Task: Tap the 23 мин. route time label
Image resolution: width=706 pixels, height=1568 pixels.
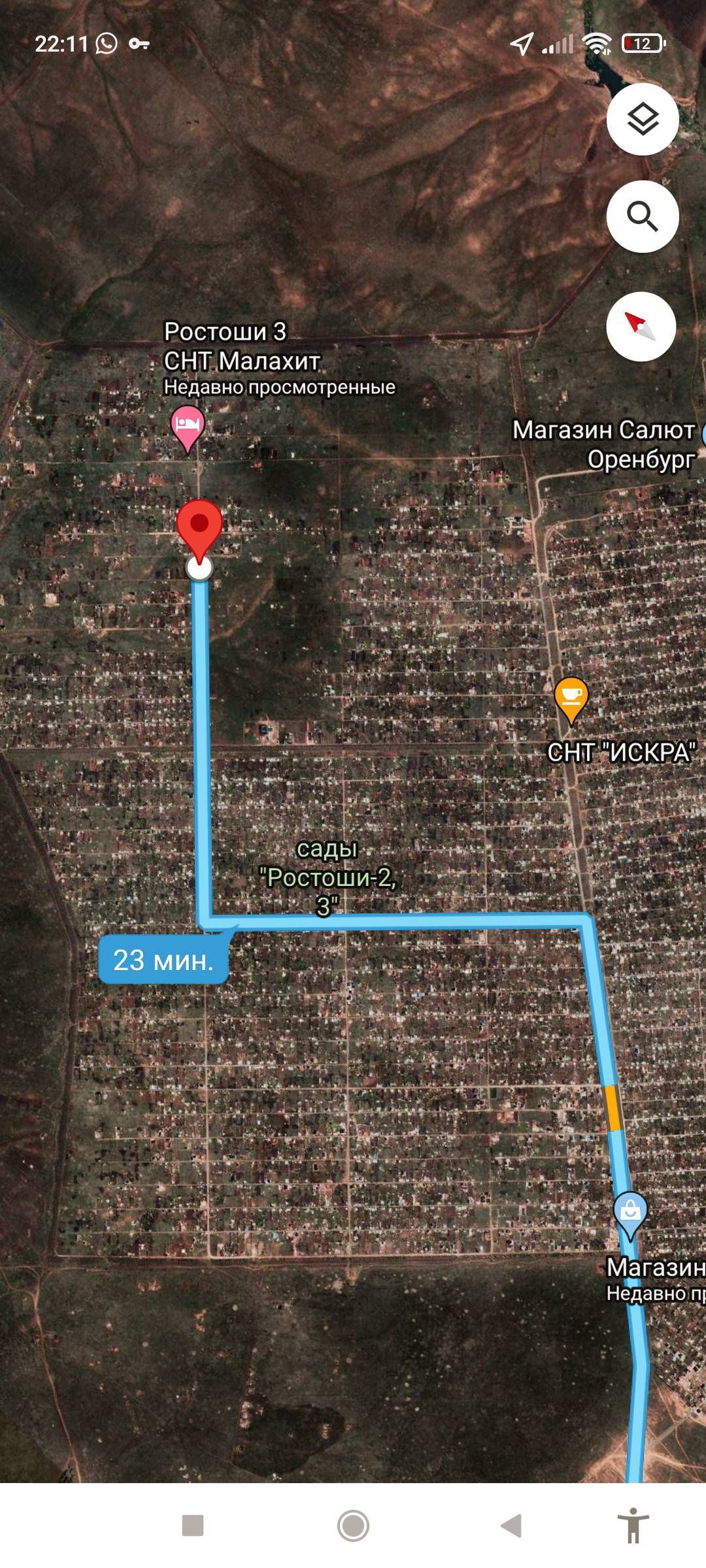Action: click(163, 960)
